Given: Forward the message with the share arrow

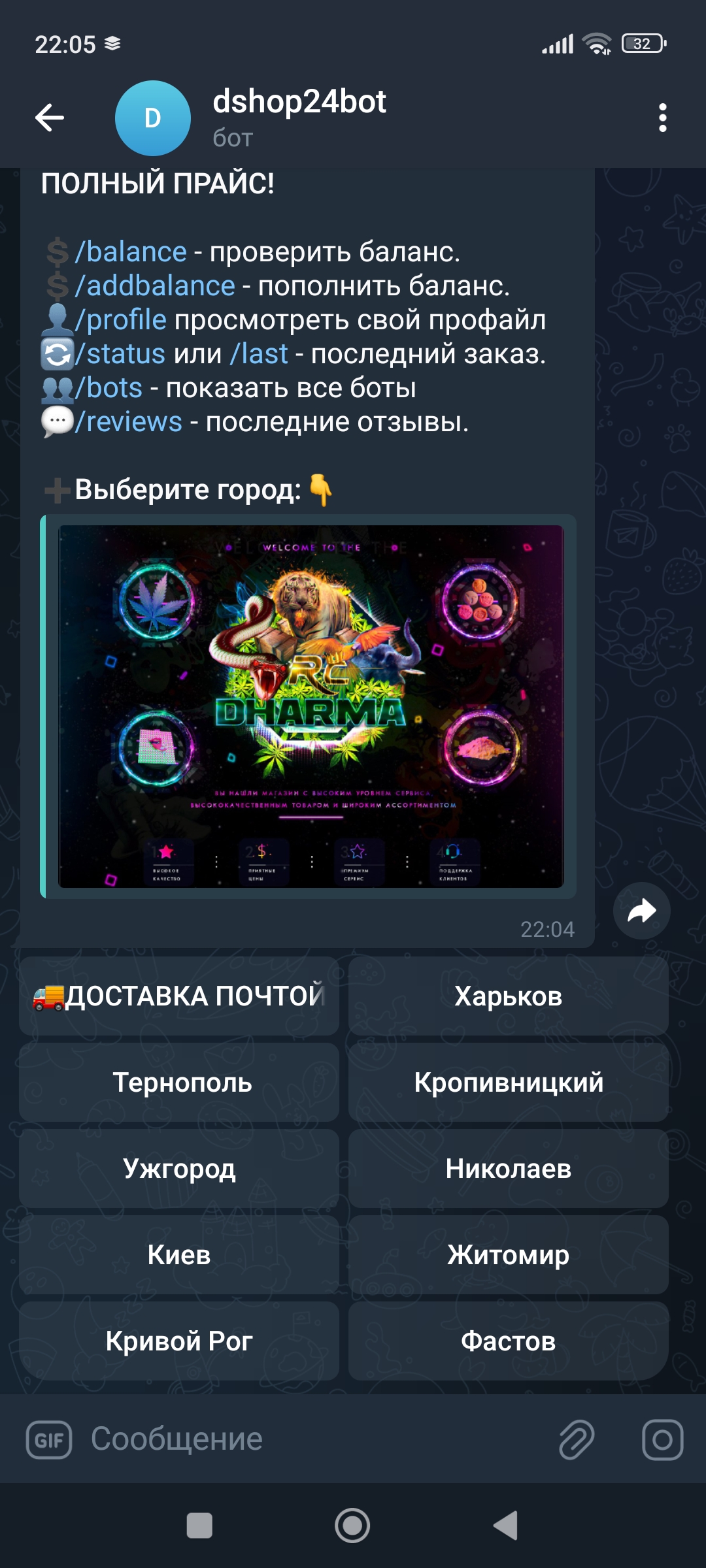Looking at the screenshot, I should [x=642, y=911].
